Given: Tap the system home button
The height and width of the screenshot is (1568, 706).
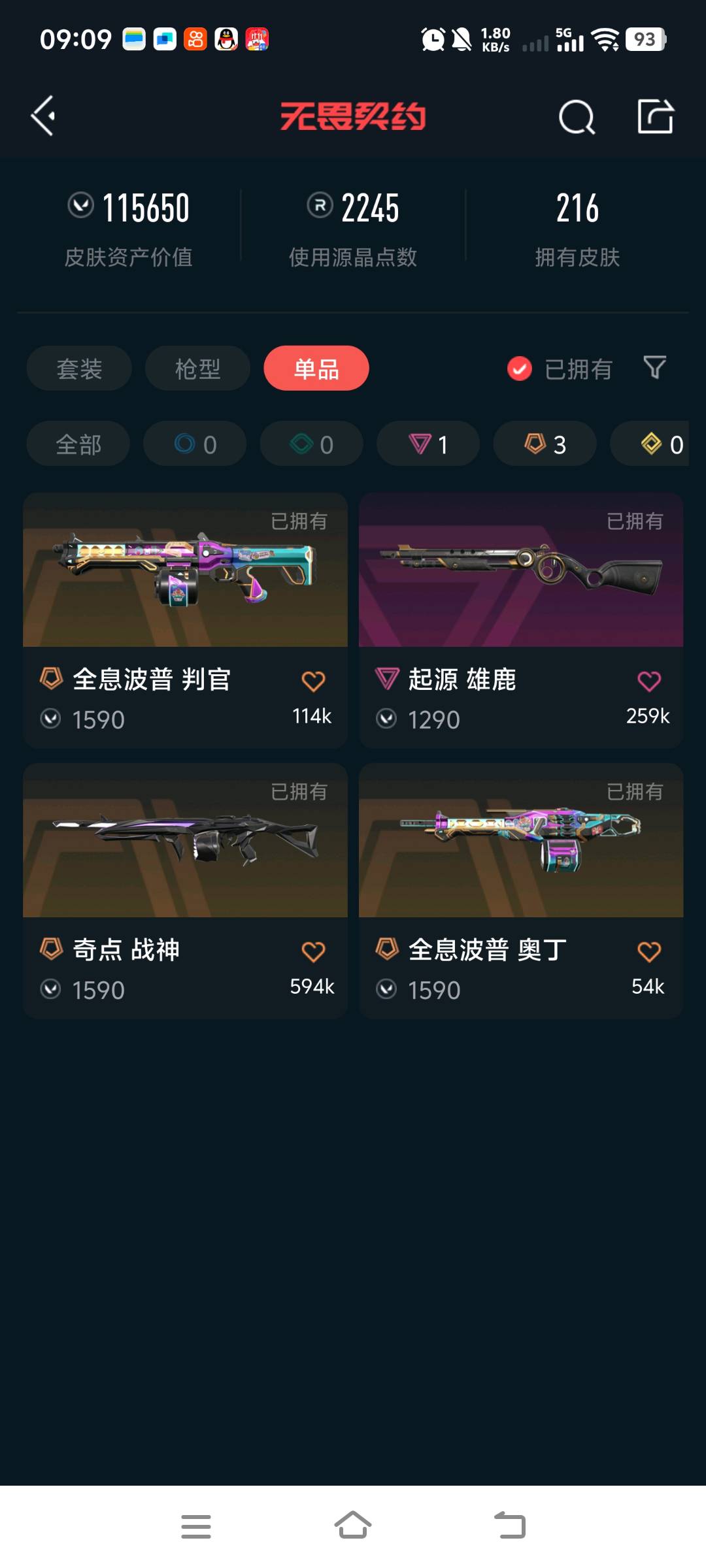Looking at the screenshot, I should click(353, 1526).
